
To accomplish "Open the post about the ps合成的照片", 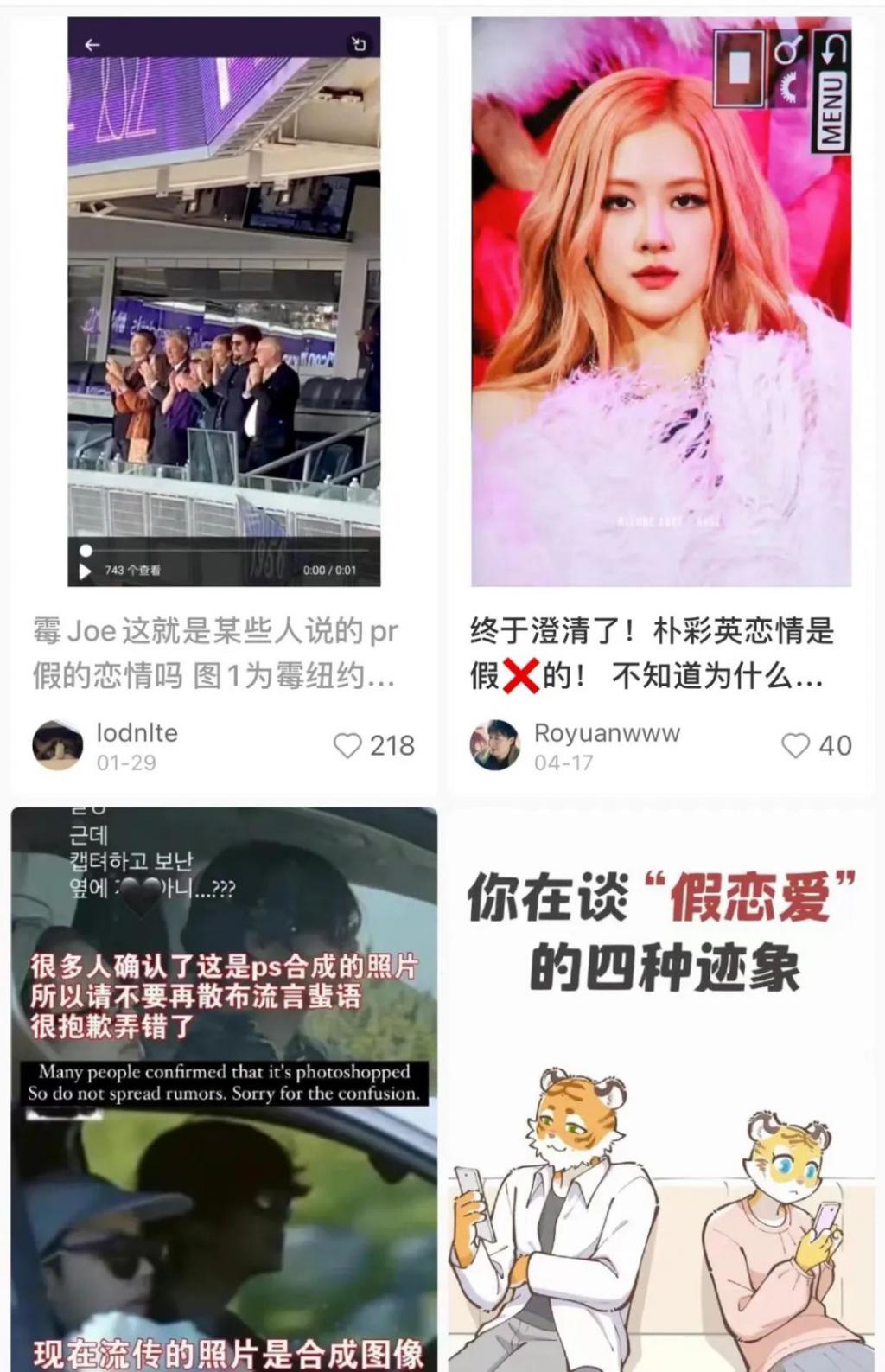I will pyautogui.click(x=224, y=1088).
